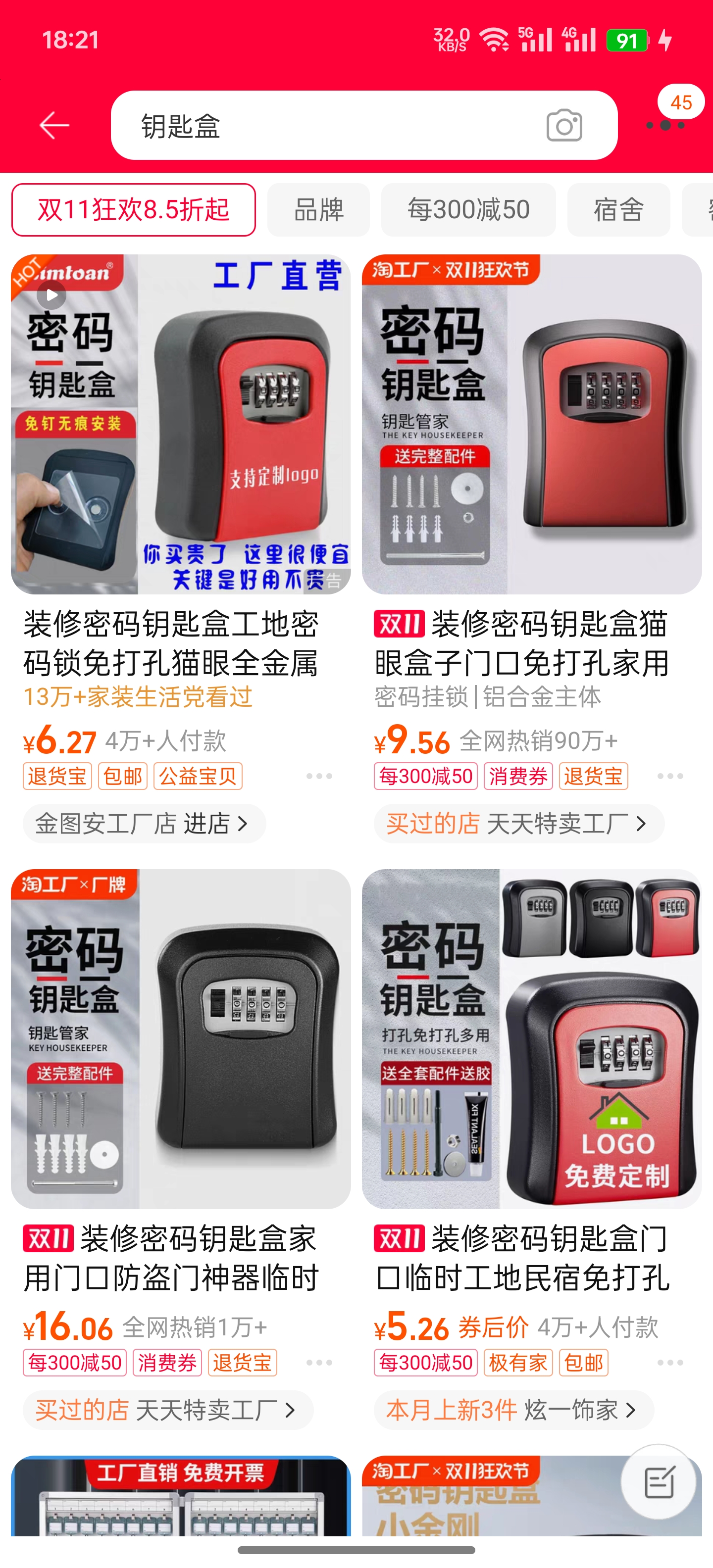Go back using the arrow icon
This screenshot has height=1568, width=713.
click(x=54, y=125)
